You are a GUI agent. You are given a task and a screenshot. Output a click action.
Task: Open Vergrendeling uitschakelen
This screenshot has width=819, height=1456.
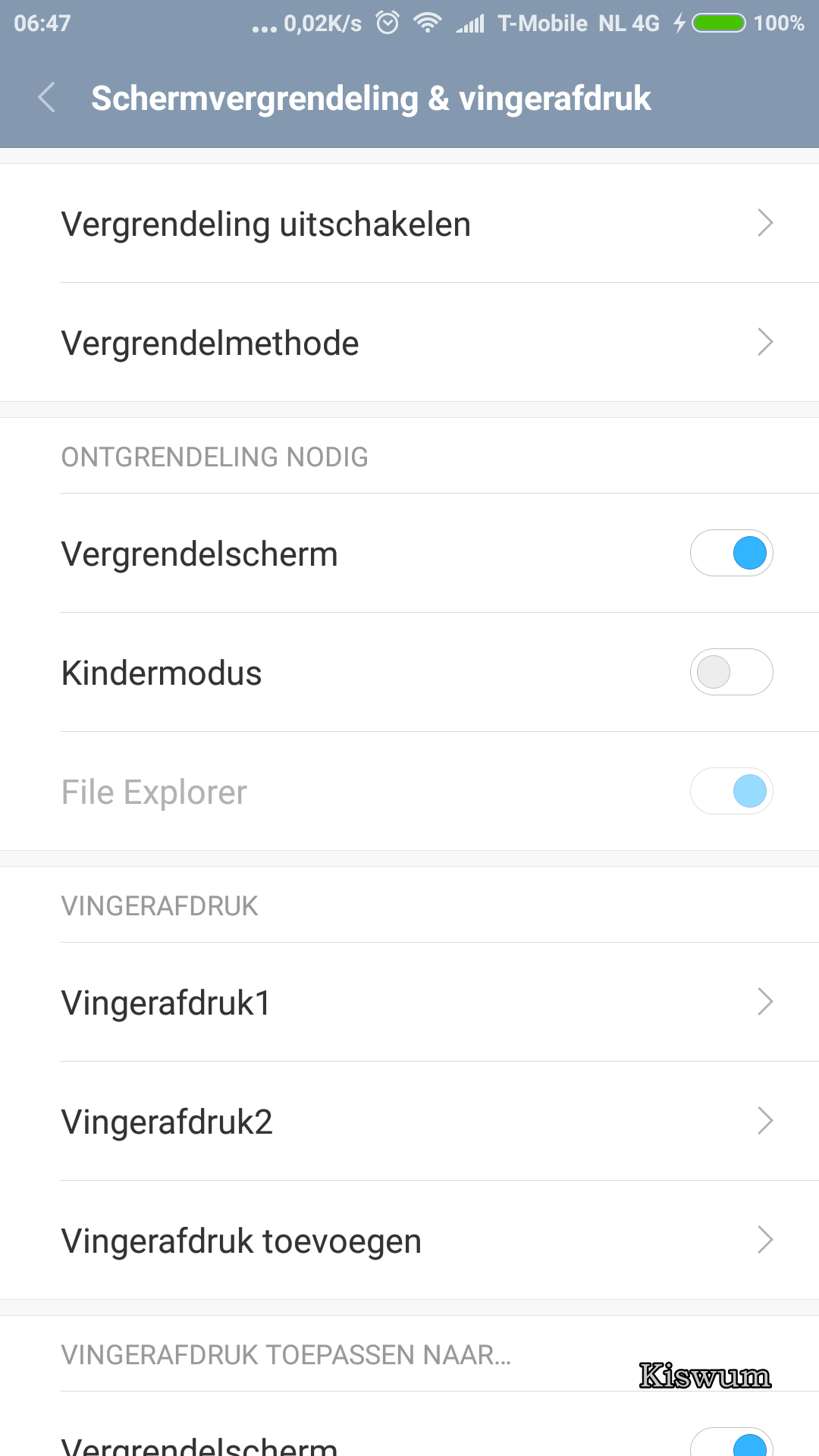409,223
